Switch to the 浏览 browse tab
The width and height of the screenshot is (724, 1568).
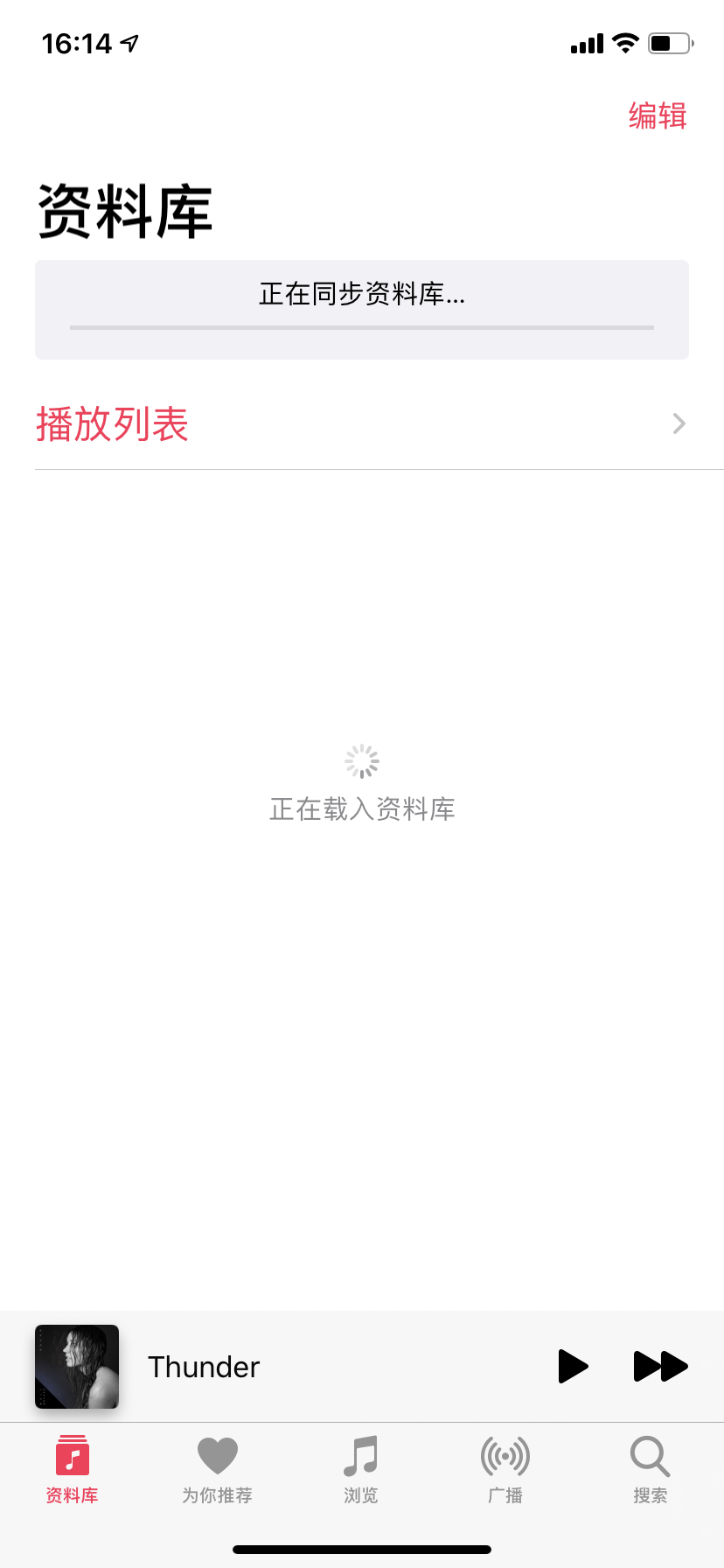tap(361, 1469)
